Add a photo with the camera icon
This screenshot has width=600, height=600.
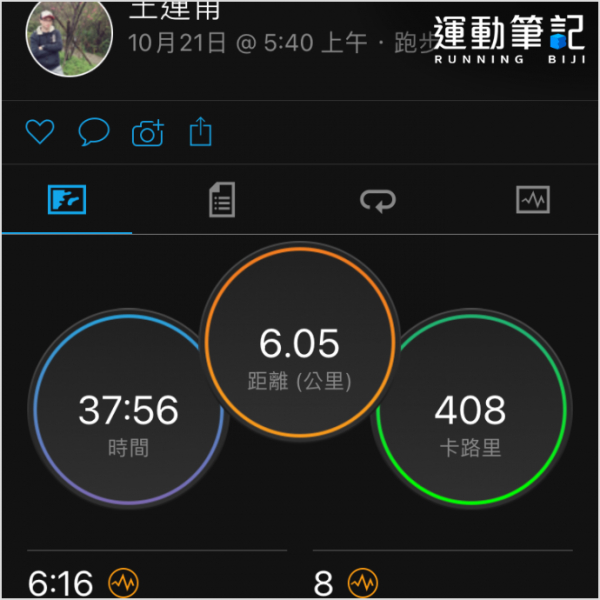147,132
